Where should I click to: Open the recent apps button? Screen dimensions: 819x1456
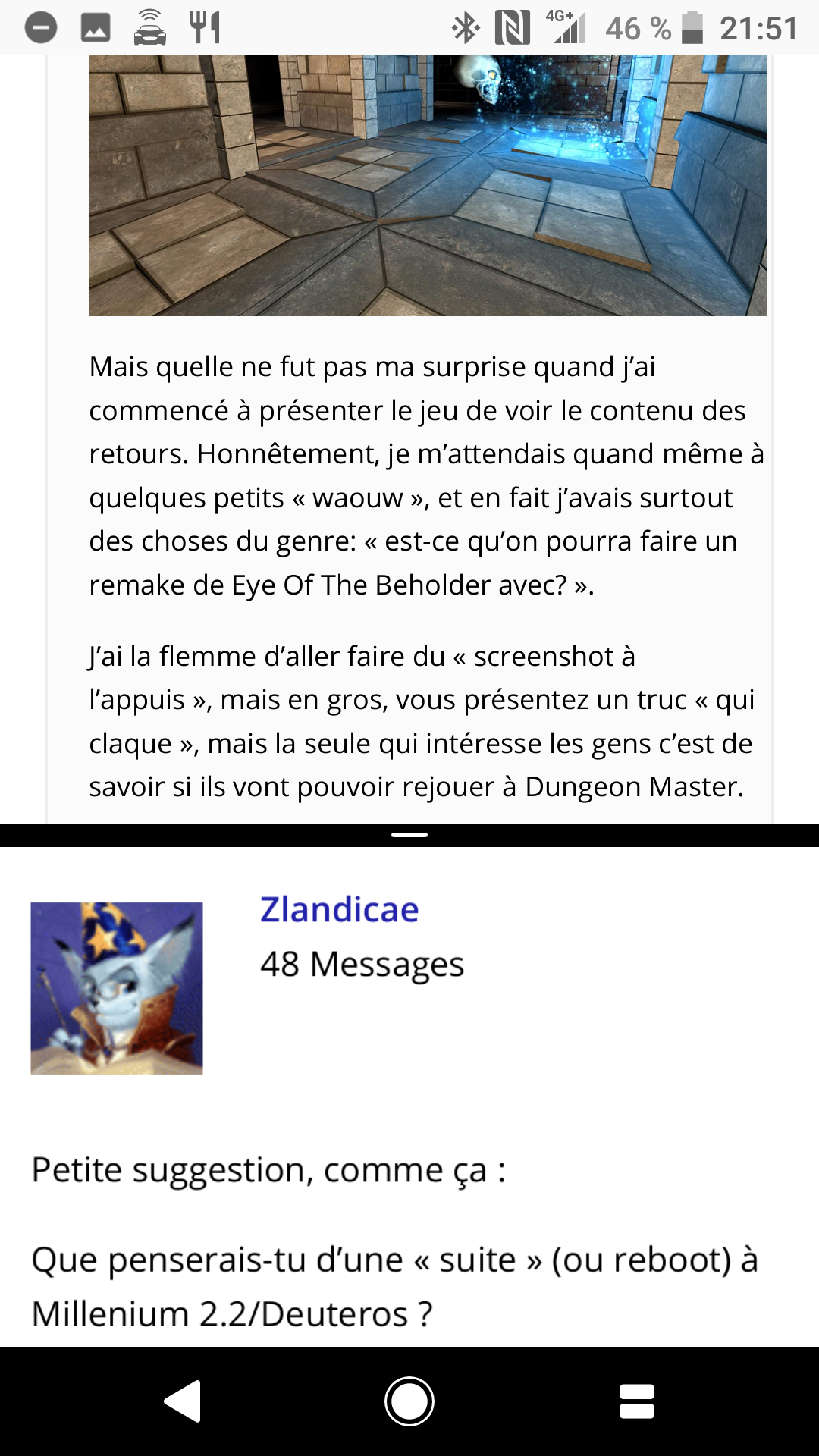636,1401
